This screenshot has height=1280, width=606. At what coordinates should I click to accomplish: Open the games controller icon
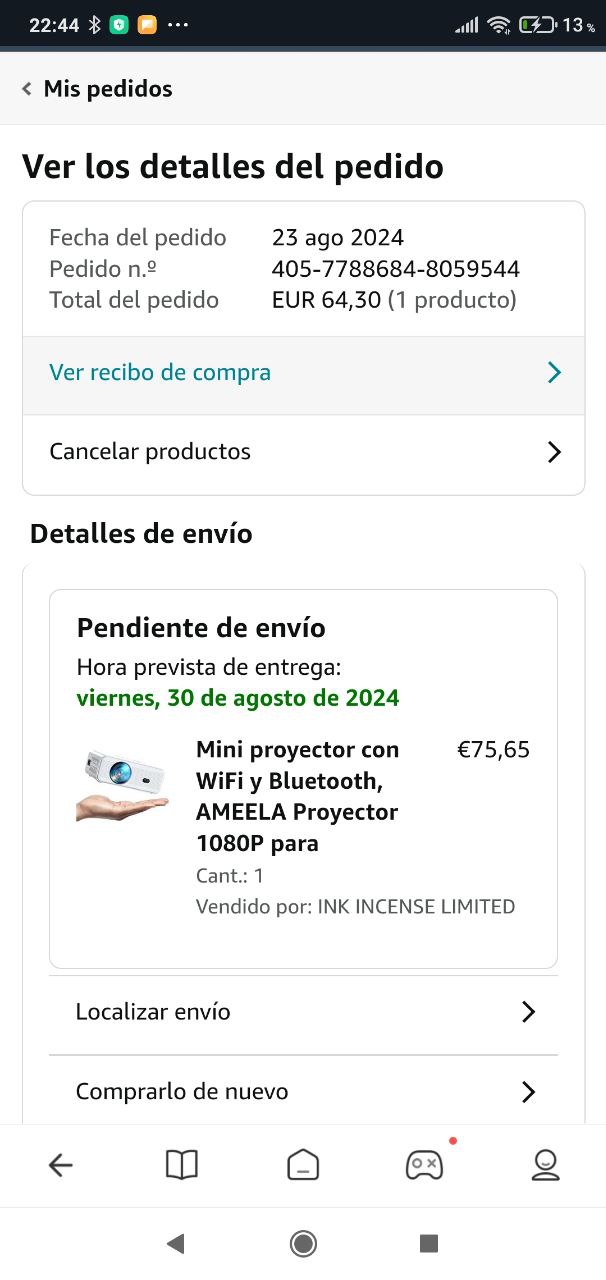424,1165
